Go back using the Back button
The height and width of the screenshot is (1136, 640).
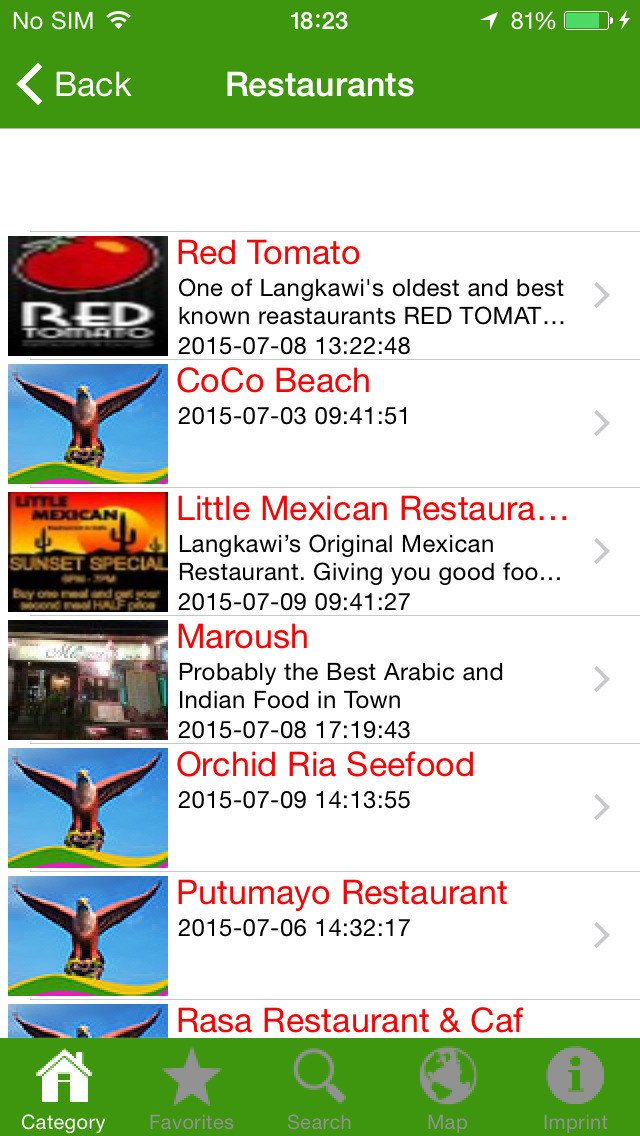pos(74,85)
